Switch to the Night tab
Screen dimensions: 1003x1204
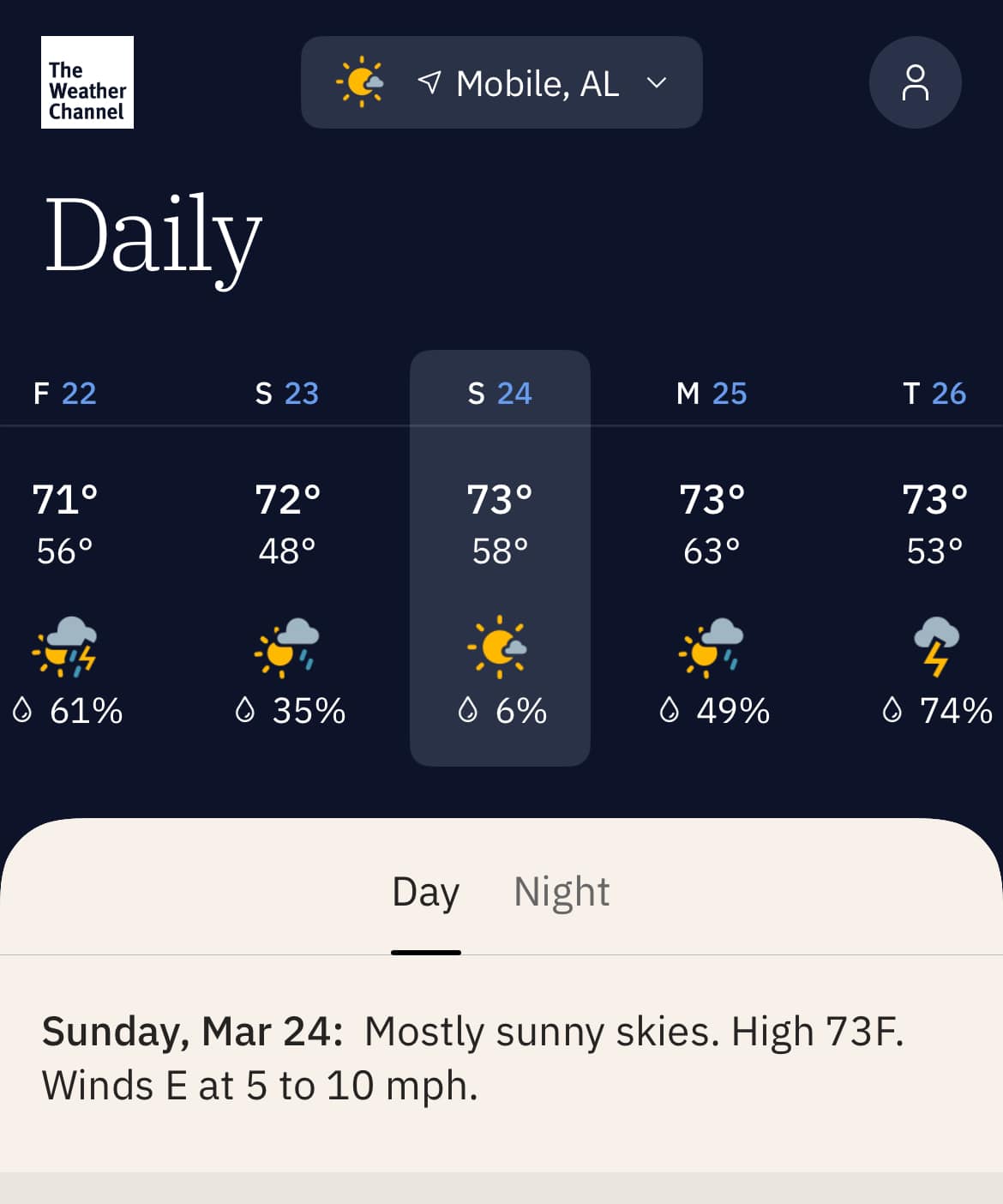(x=562, y=892)
